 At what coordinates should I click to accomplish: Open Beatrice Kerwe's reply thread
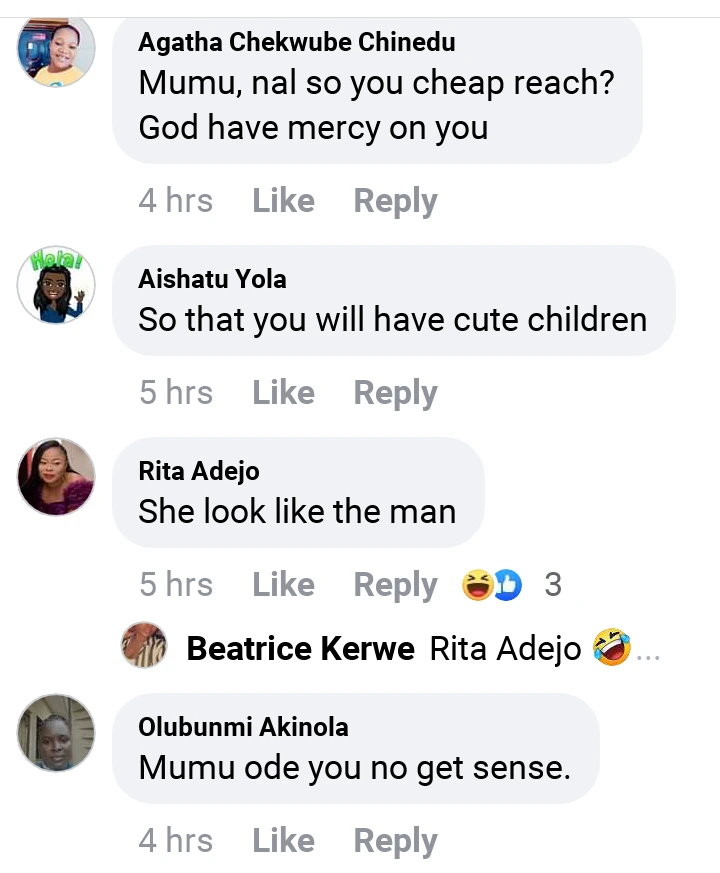point(390,649)
